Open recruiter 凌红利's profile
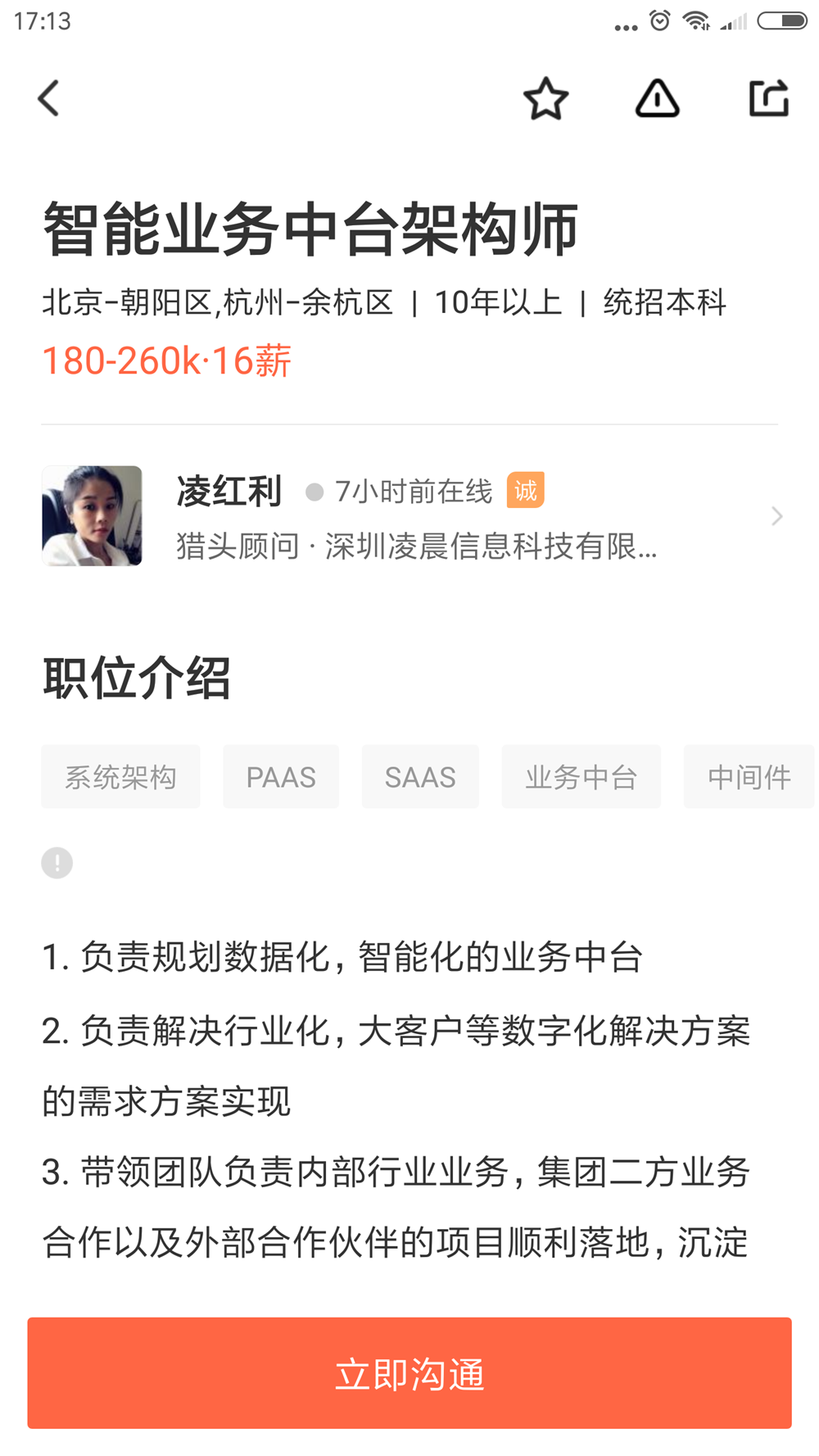Viewport: 819px width, 1456px height. pos(409,516)
